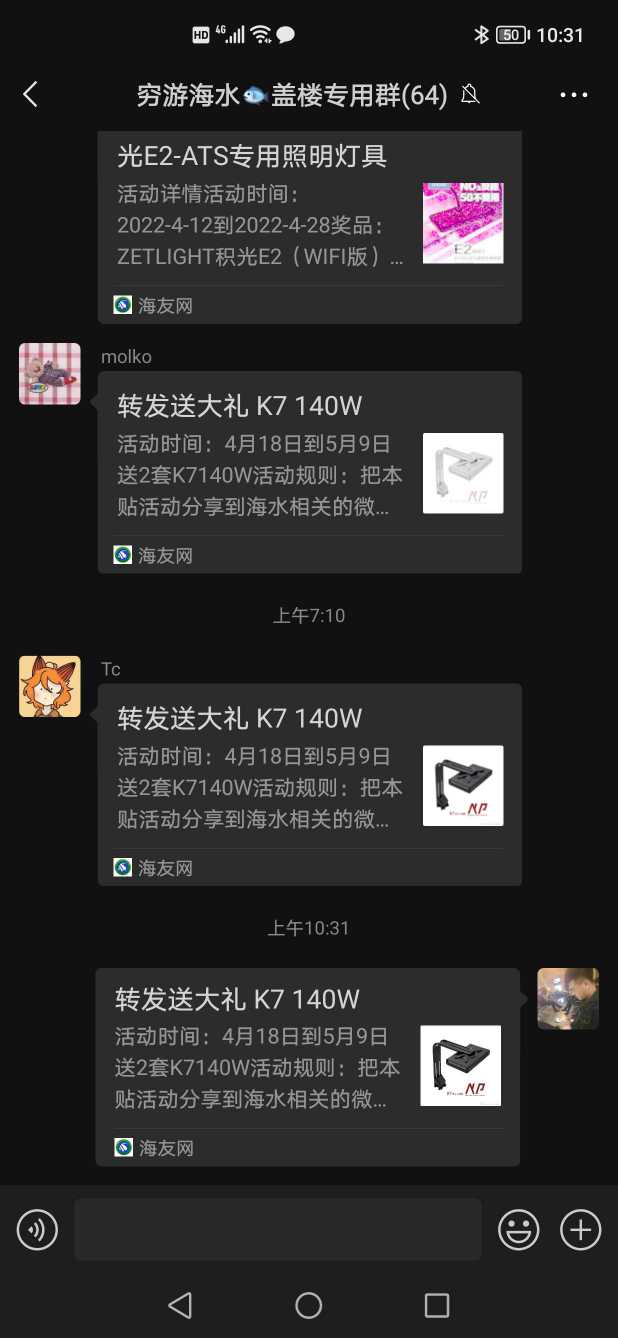This screenshot has height=1338, width=618.
Task: View molko's profile avatar
Action: (50, 374)
